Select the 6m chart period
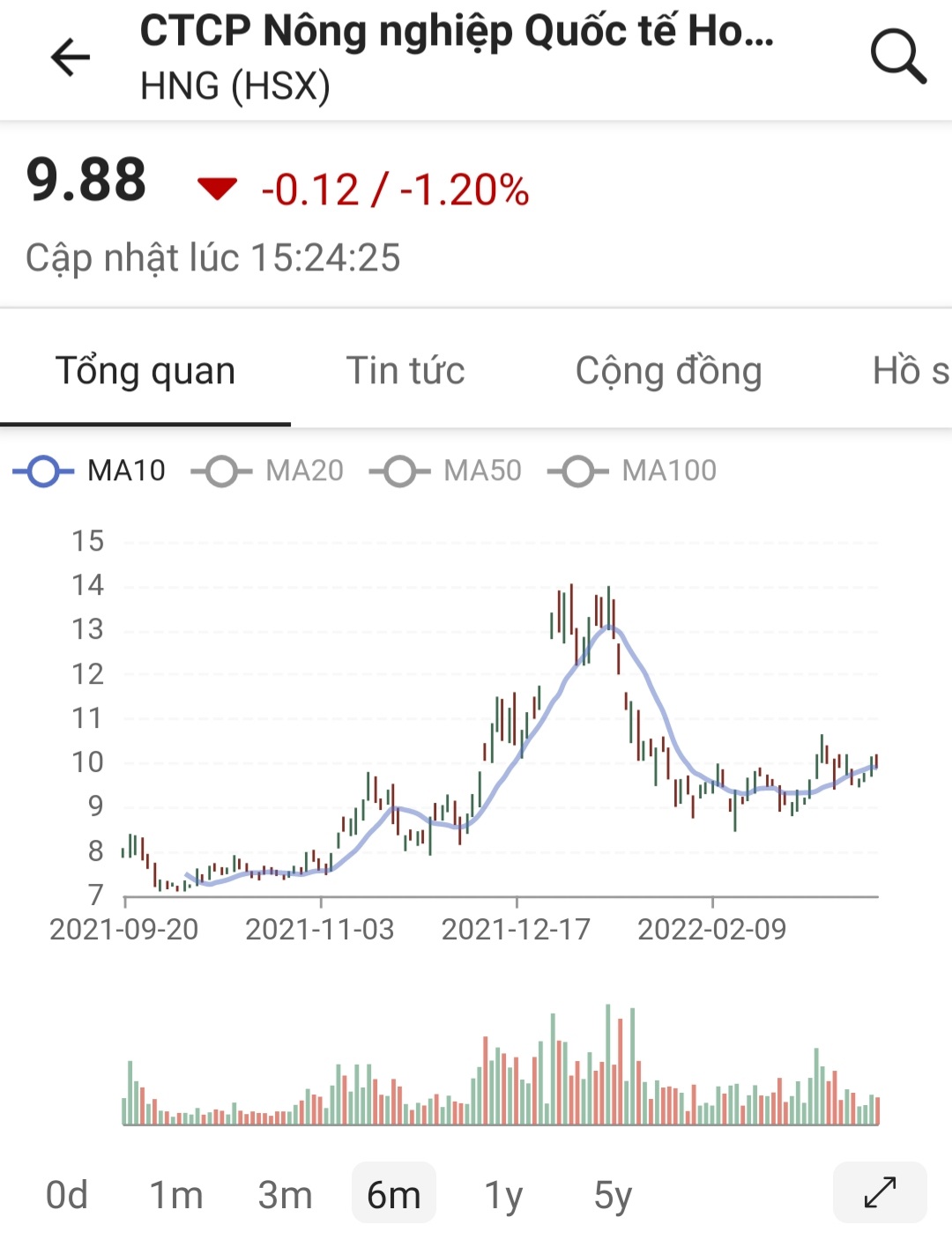This screenshot has height=1247, width=952. click(x=393, y=1195)
